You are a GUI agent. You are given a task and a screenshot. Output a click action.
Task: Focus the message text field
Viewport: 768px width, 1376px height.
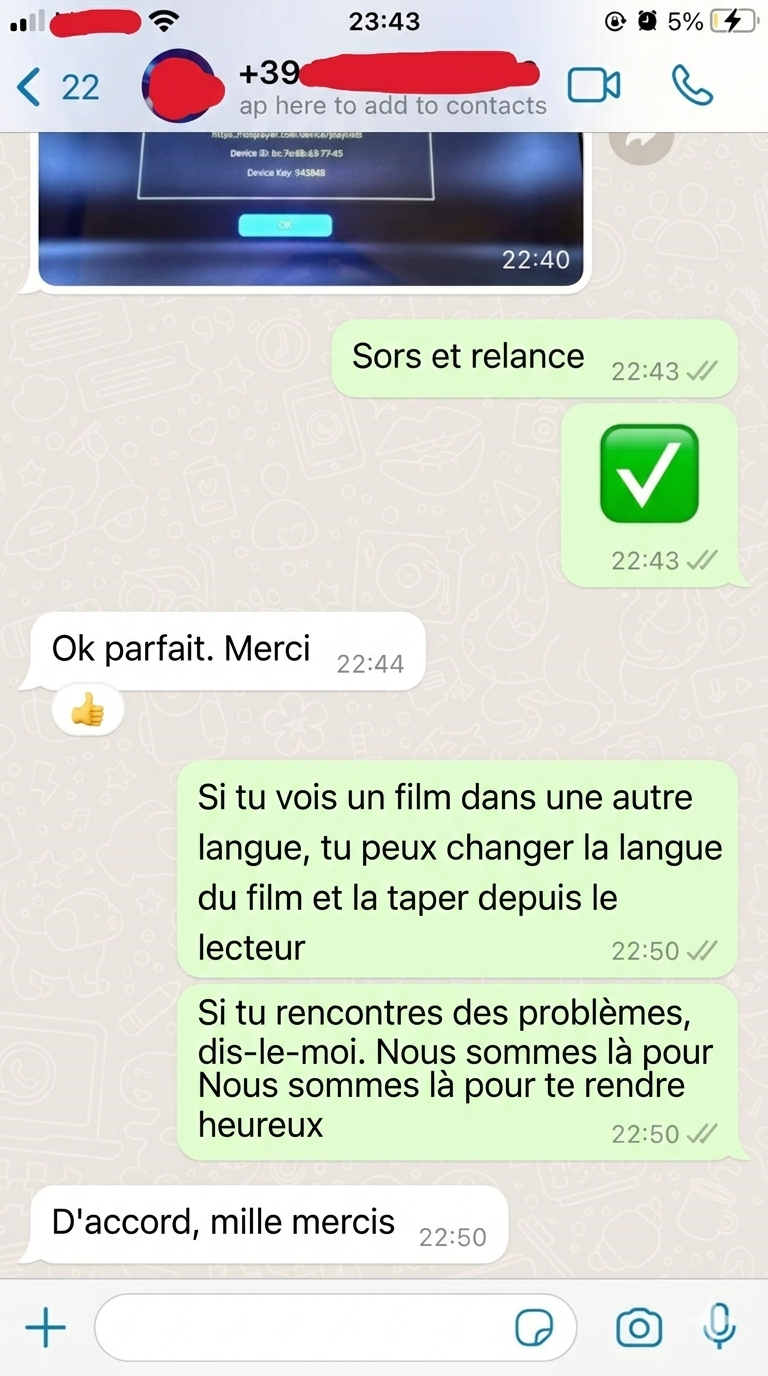coord(300,1328)
